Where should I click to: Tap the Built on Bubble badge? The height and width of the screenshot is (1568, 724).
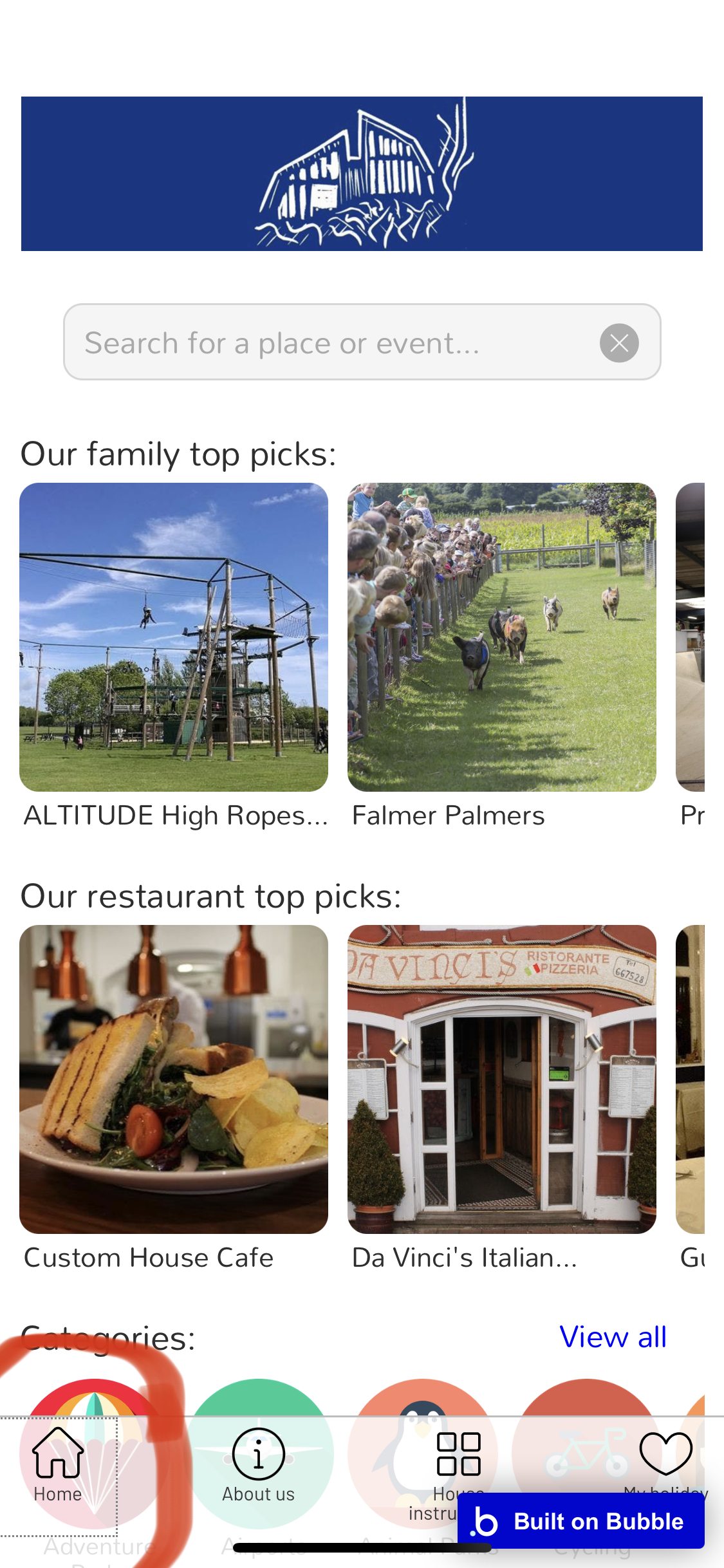point(580,1522)
